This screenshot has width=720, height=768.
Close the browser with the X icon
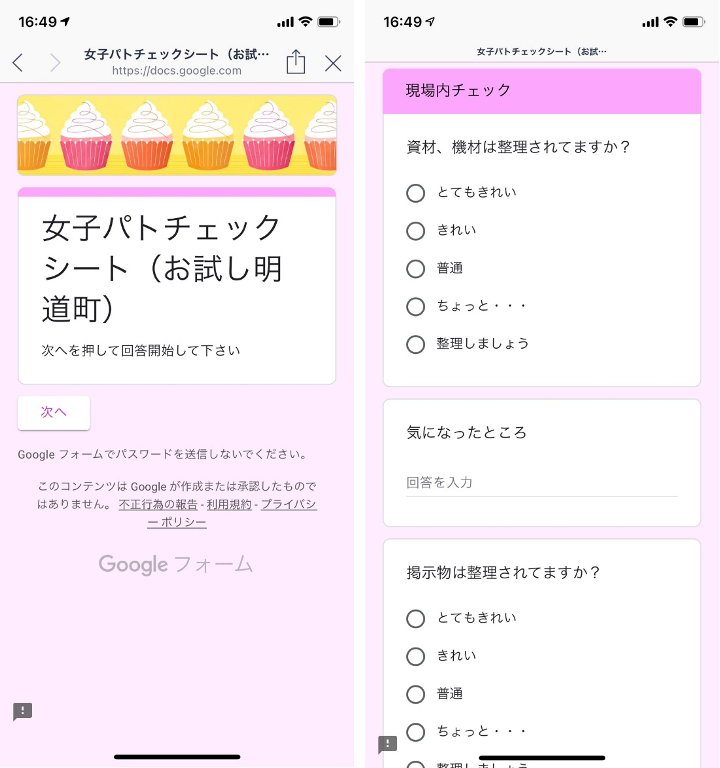click(333, 63)
